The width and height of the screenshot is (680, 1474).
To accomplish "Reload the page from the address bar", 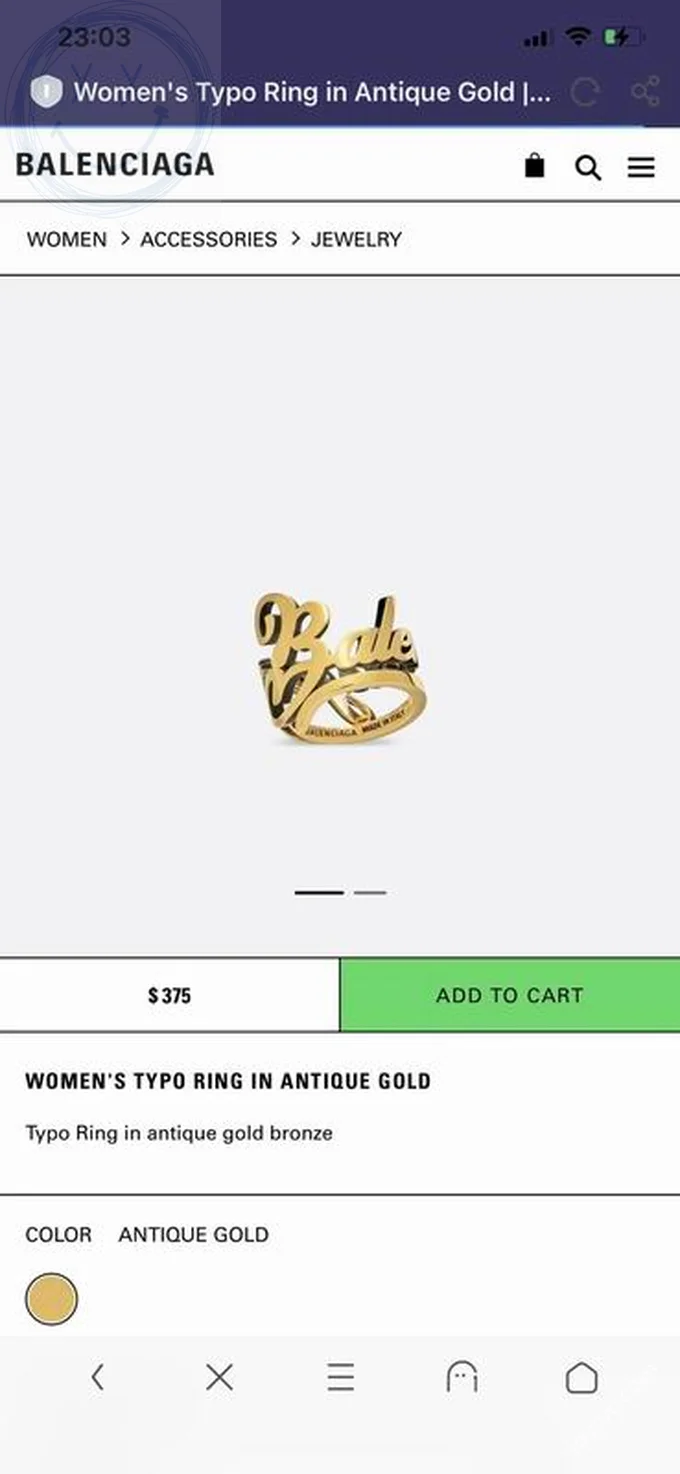I will point(585,93).
